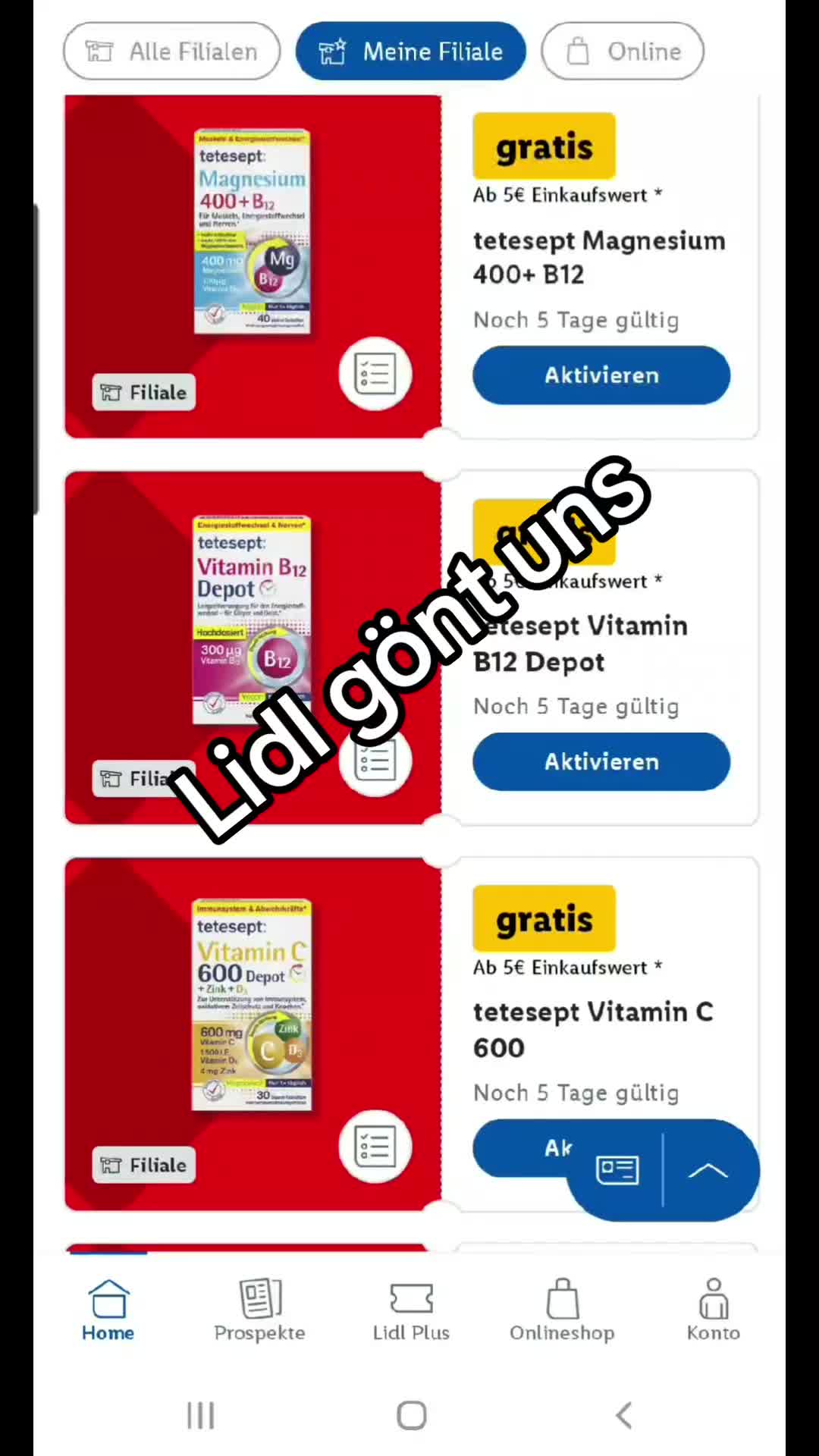Screen dimensions: 819x1456
Task: Switch to the Online filter chip
Action: (x=623, y=51)
